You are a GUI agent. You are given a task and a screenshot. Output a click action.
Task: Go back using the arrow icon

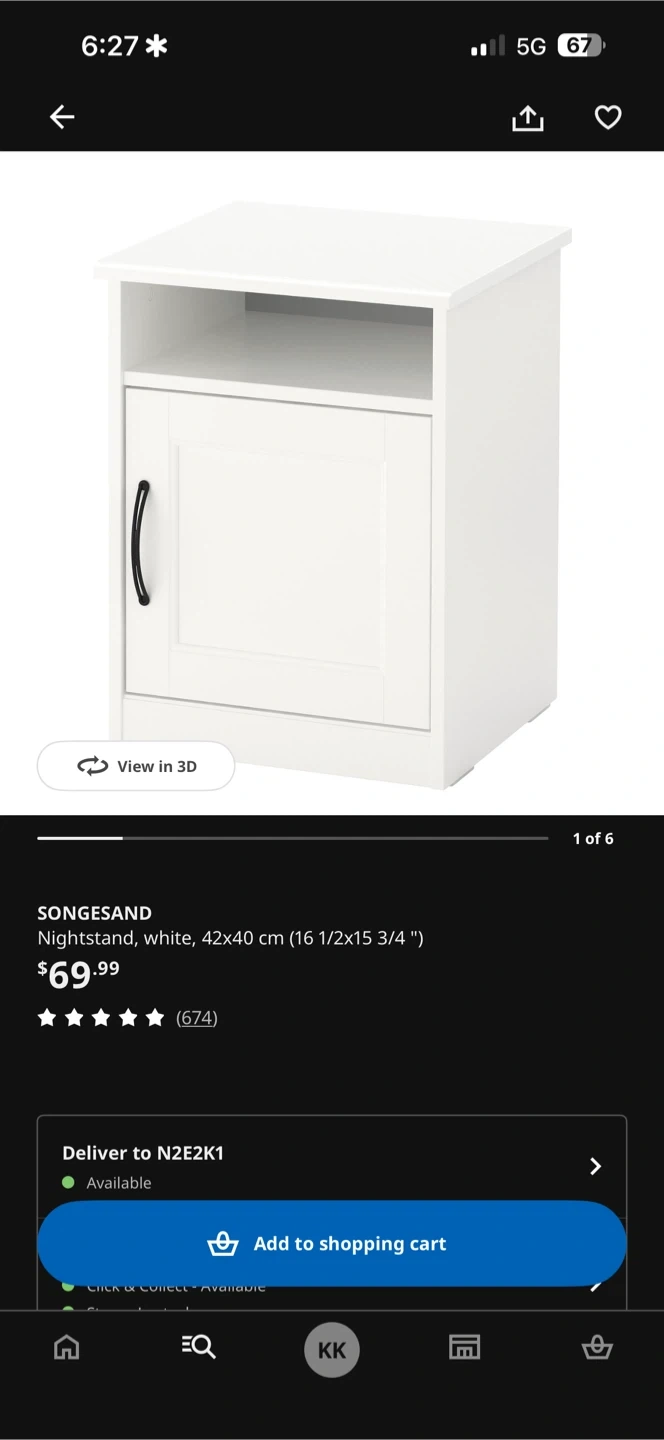pos(62,117)
